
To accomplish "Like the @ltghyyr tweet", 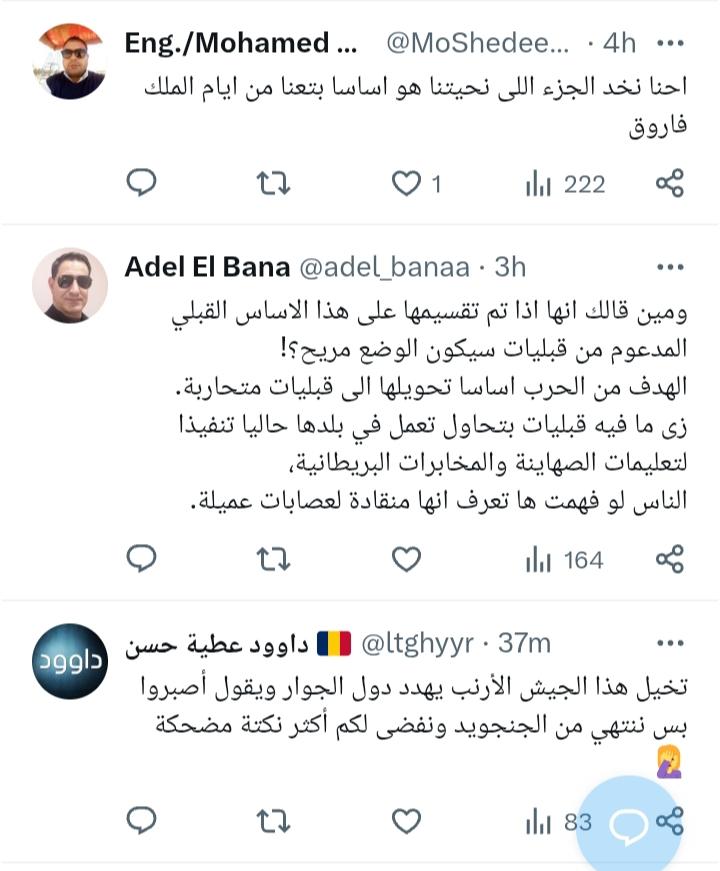I will (x=405, y=822).
